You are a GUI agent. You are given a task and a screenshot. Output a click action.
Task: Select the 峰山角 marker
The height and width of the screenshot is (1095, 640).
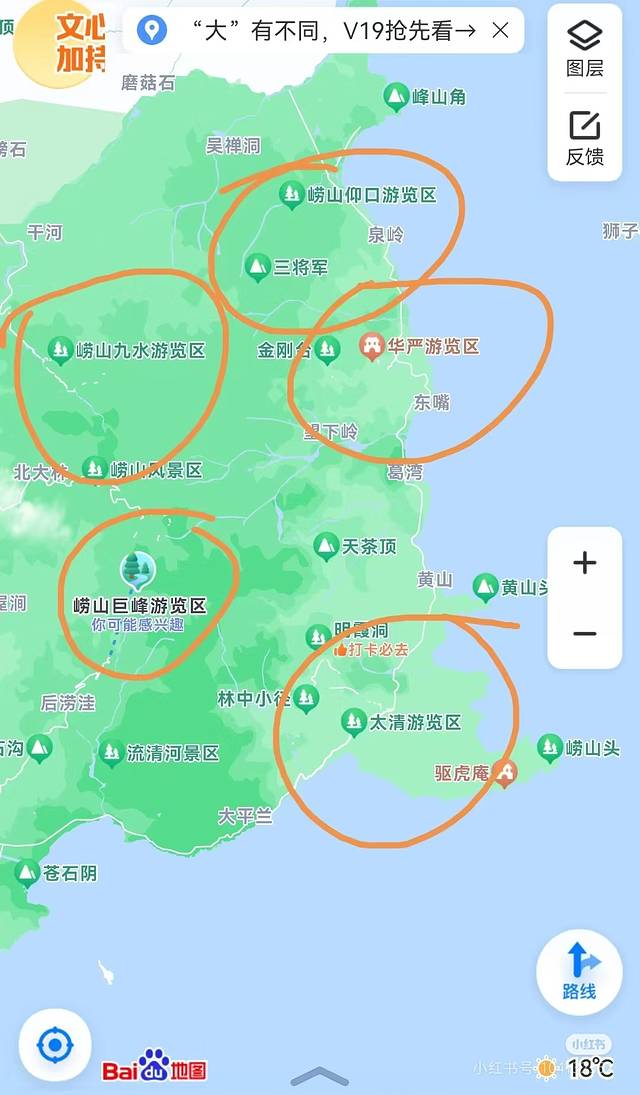pos(397,97)
